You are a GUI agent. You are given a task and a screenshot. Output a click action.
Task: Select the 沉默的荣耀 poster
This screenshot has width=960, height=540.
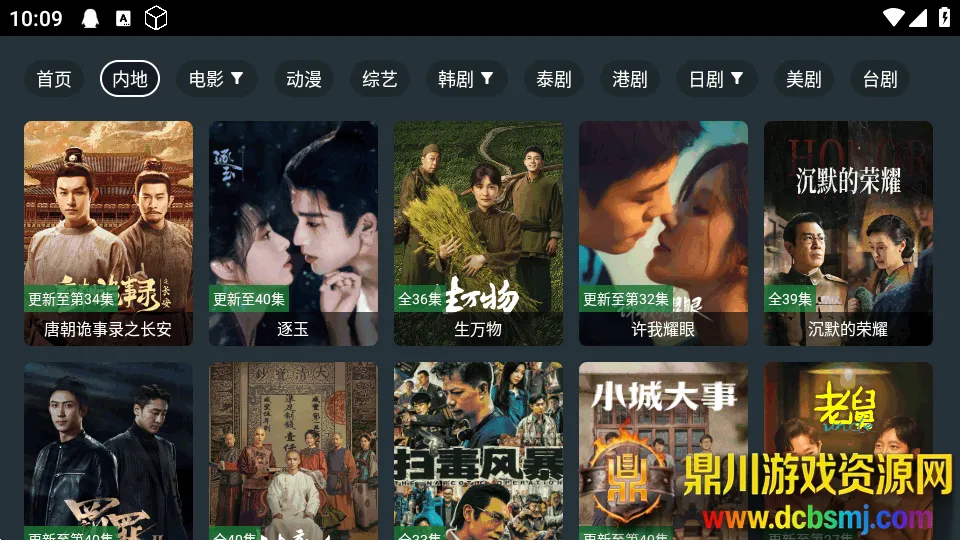tap(848, 232)
